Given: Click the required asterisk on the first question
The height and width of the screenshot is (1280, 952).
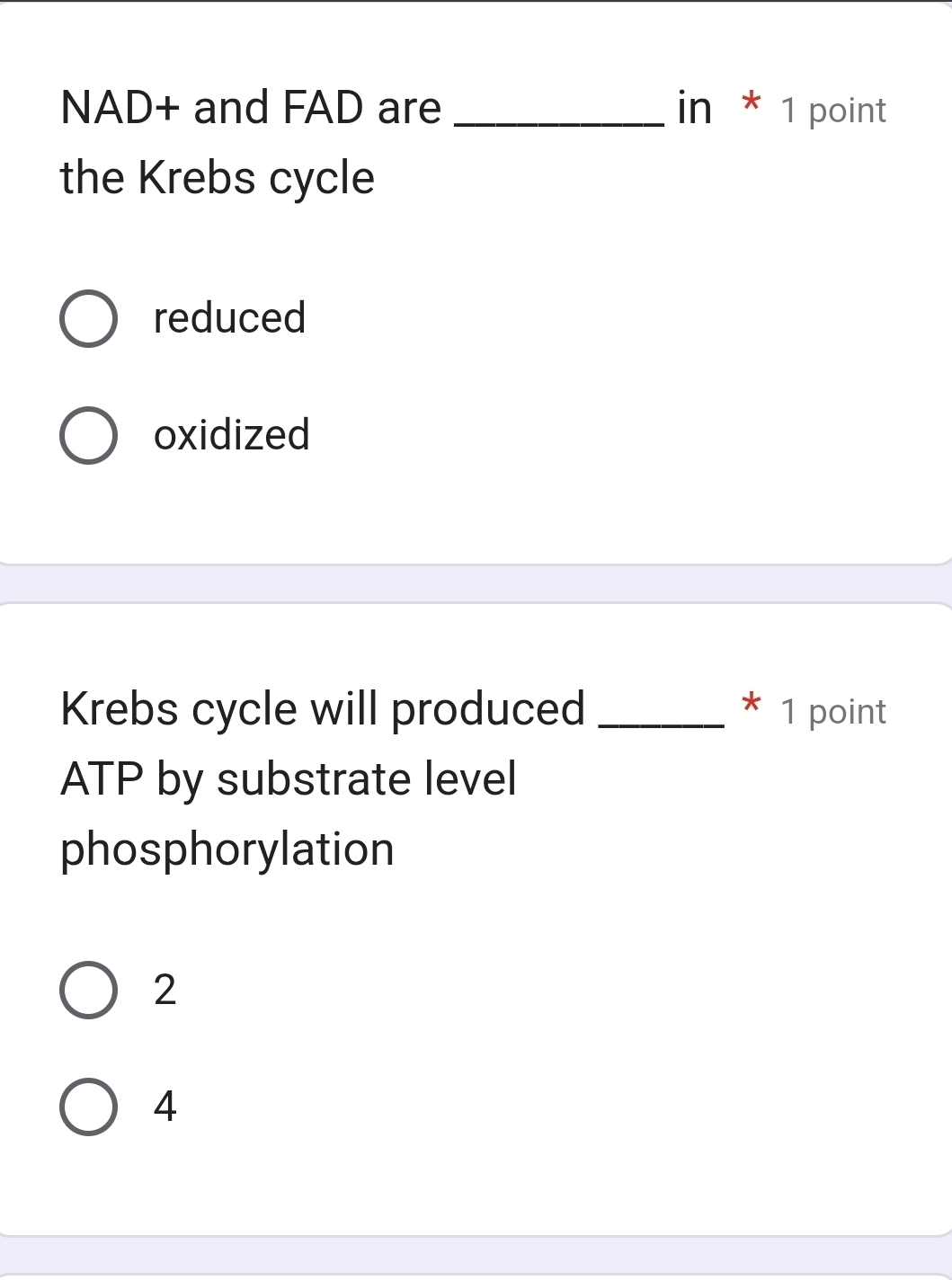Looking at the screenshot, I should pos(751,103).
